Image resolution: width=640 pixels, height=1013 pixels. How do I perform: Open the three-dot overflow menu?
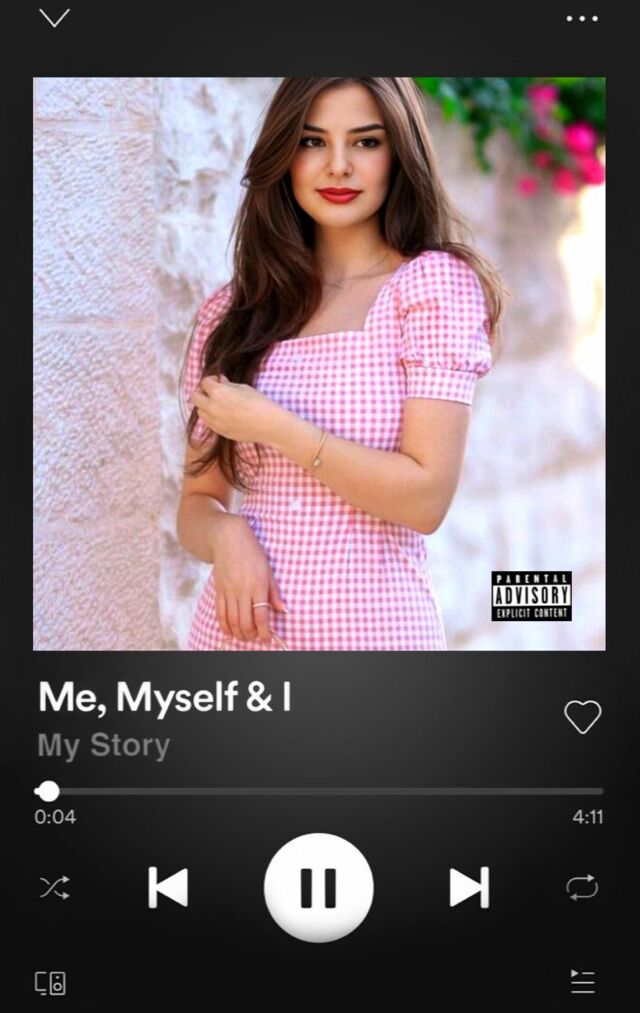(582, 18)
